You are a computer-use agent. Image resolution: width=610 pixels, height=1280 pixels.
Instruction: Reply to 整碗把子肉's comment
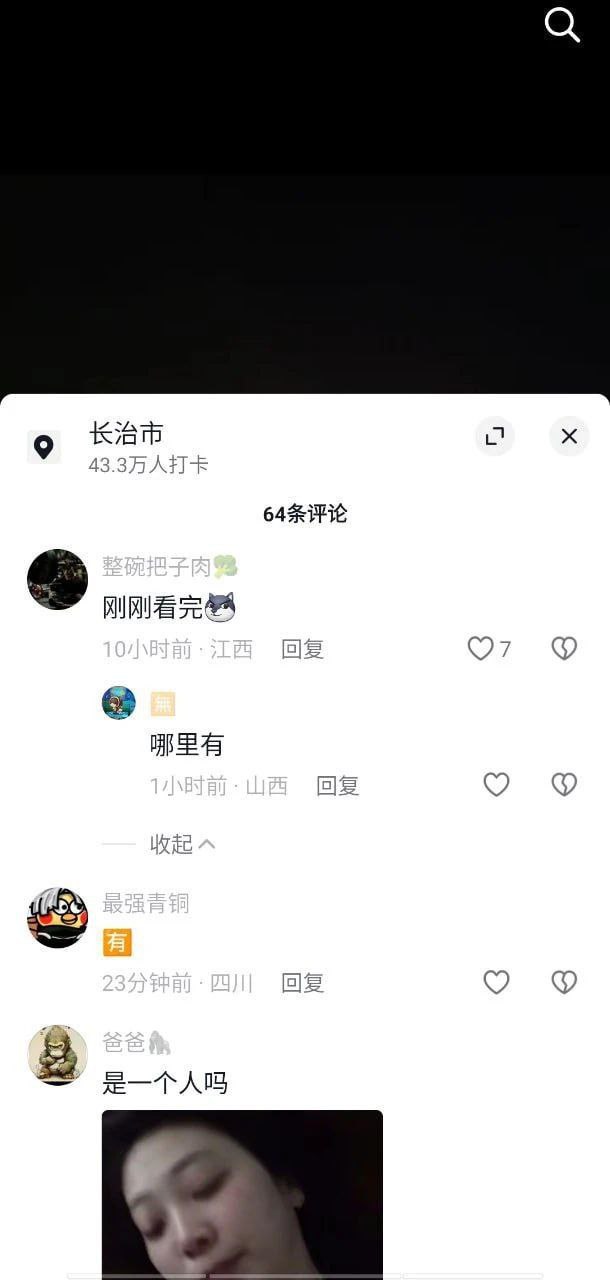[302, 649]
